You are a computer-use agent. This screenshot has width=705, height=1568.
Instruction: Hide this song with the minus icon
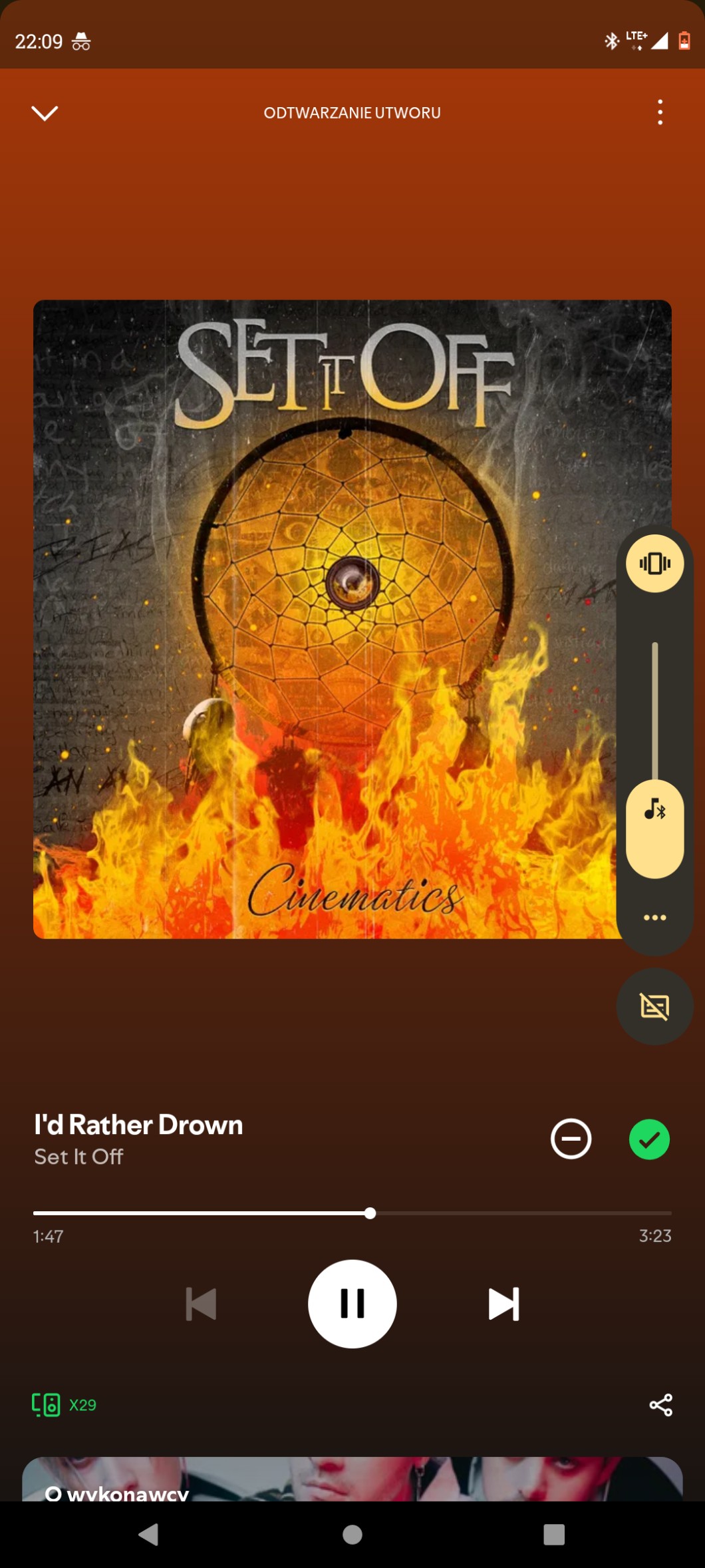[x=571, y=1139]
